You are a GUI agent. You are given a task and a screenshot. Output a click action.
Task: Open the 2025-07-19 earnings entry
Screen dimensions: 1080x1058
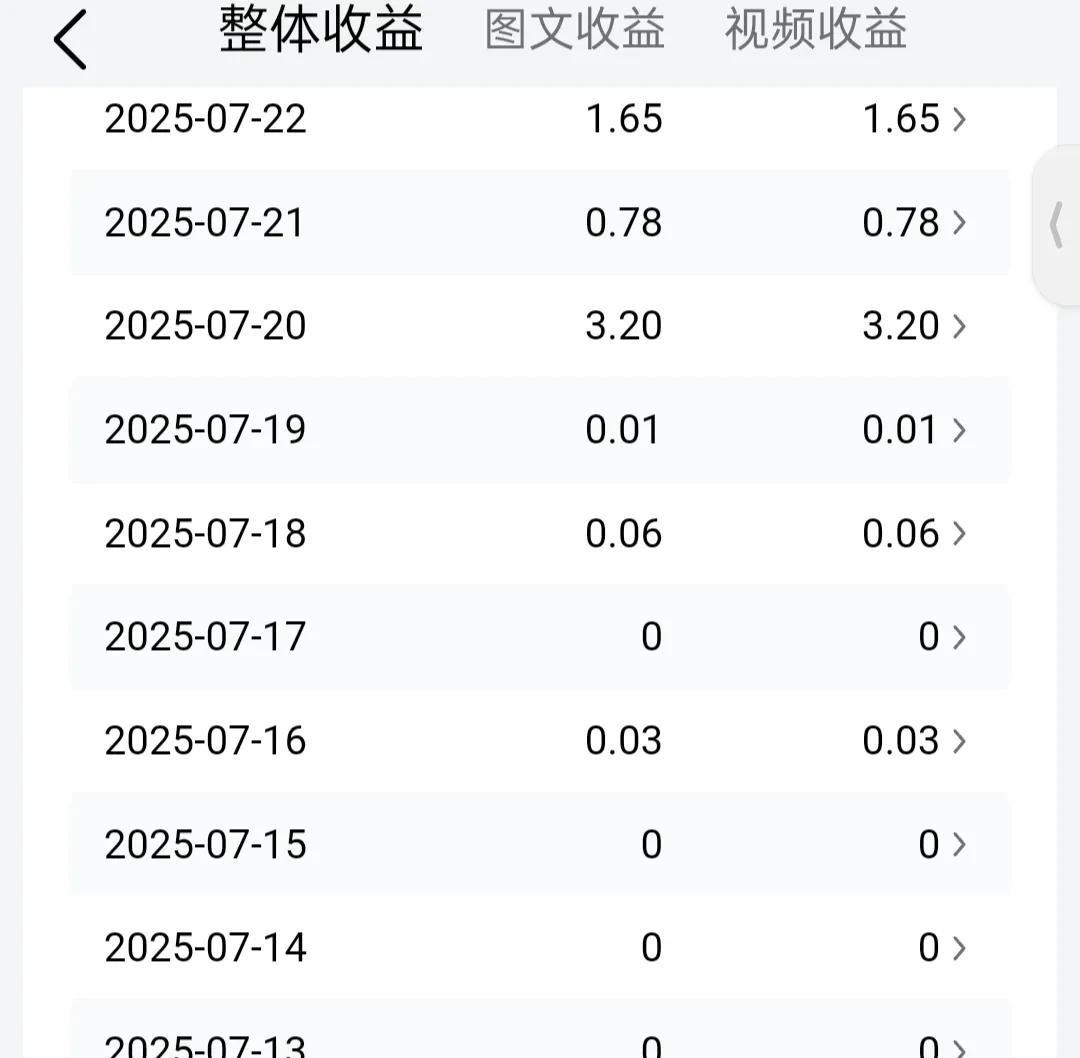[x=539, y=430]
